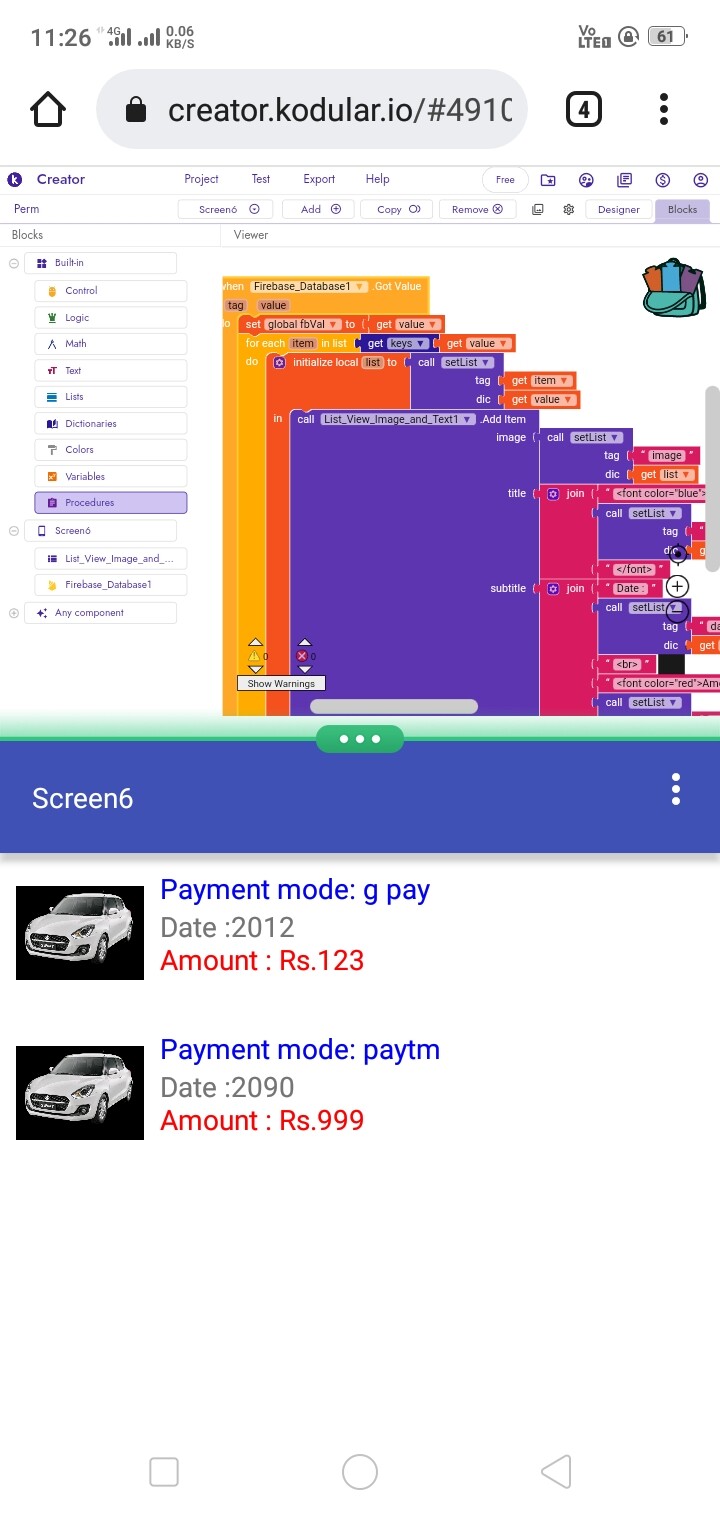Click the Show Warnings button

pos(281,683)
